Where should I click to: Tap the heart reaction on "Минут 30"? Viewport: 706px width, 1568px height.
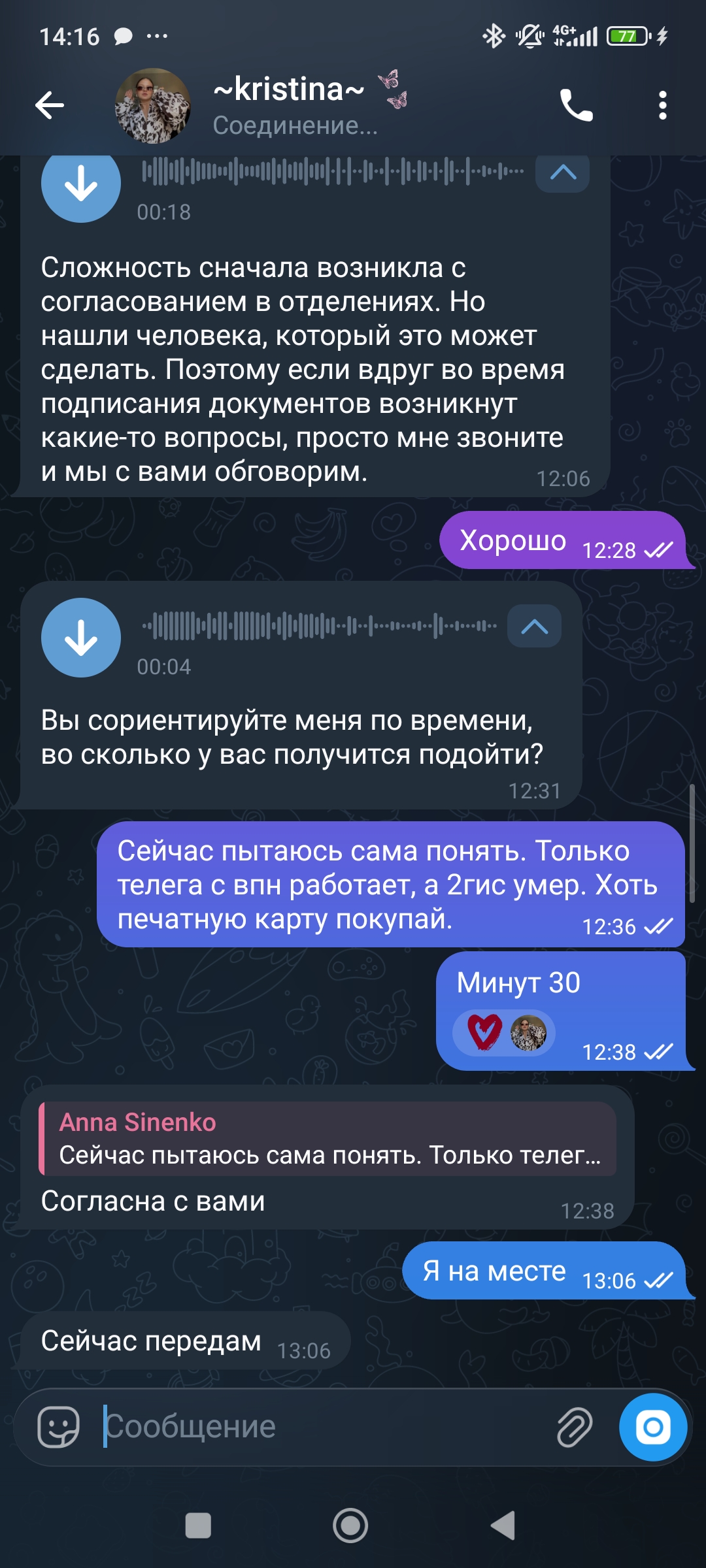click(485, 1033)
